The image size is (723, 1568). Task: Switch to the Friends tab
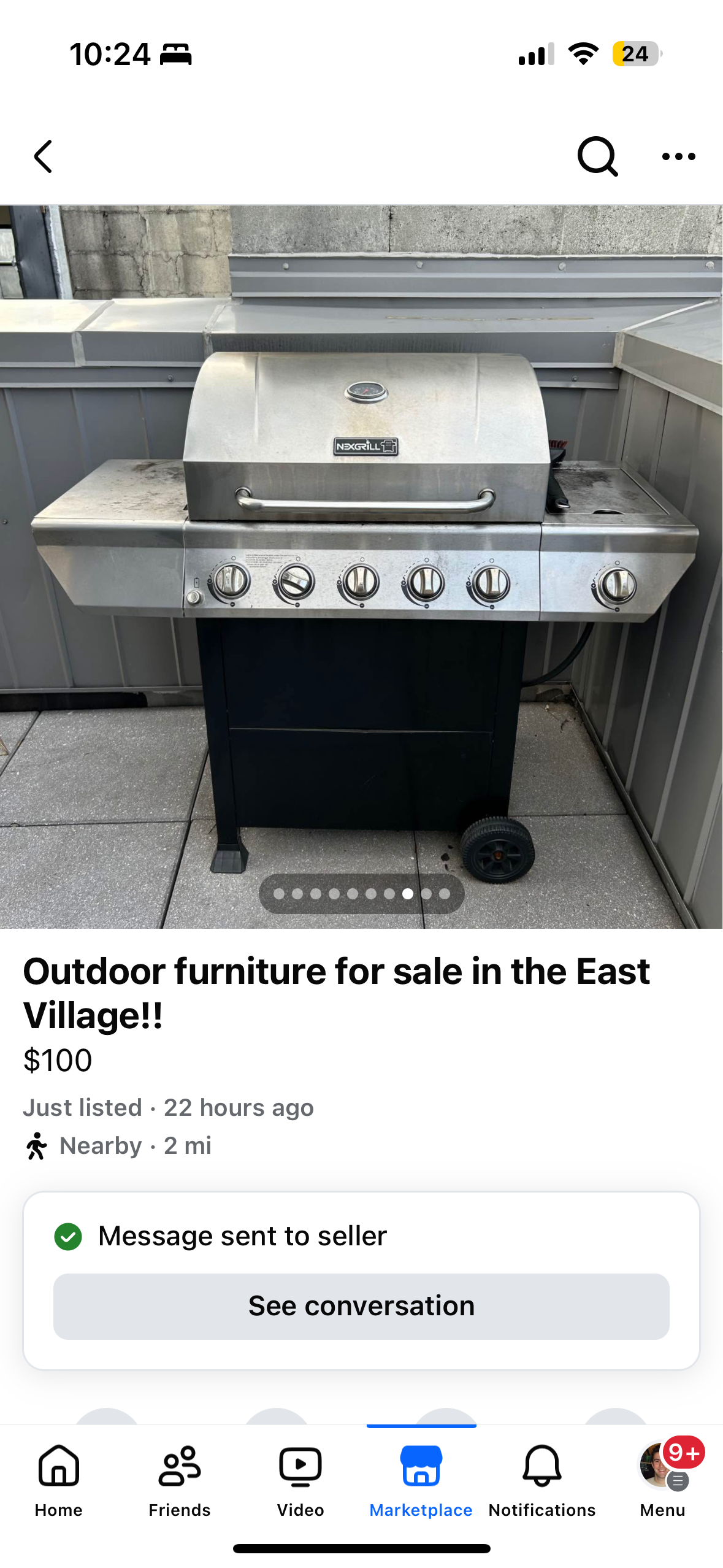(x=179, y=1480)
